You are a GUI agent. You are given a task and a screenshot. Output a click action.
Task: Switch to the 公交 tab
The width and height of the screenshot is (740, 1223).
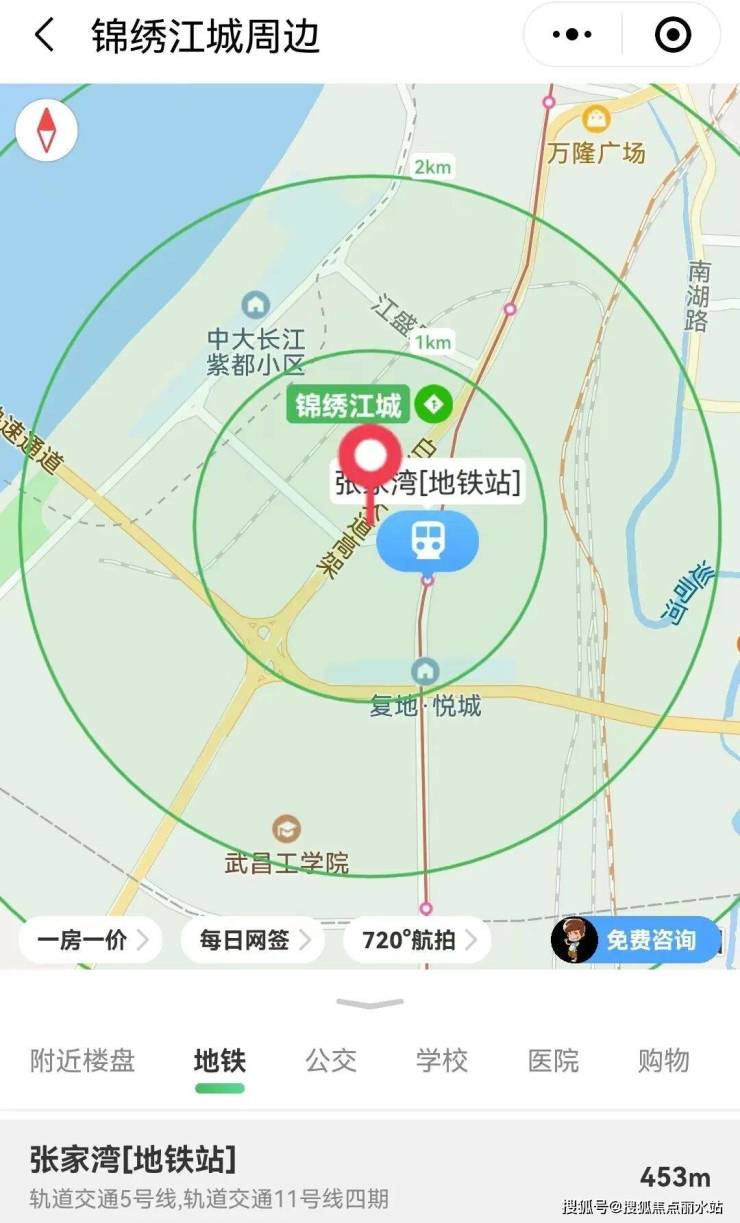[x=331, y=1060]
